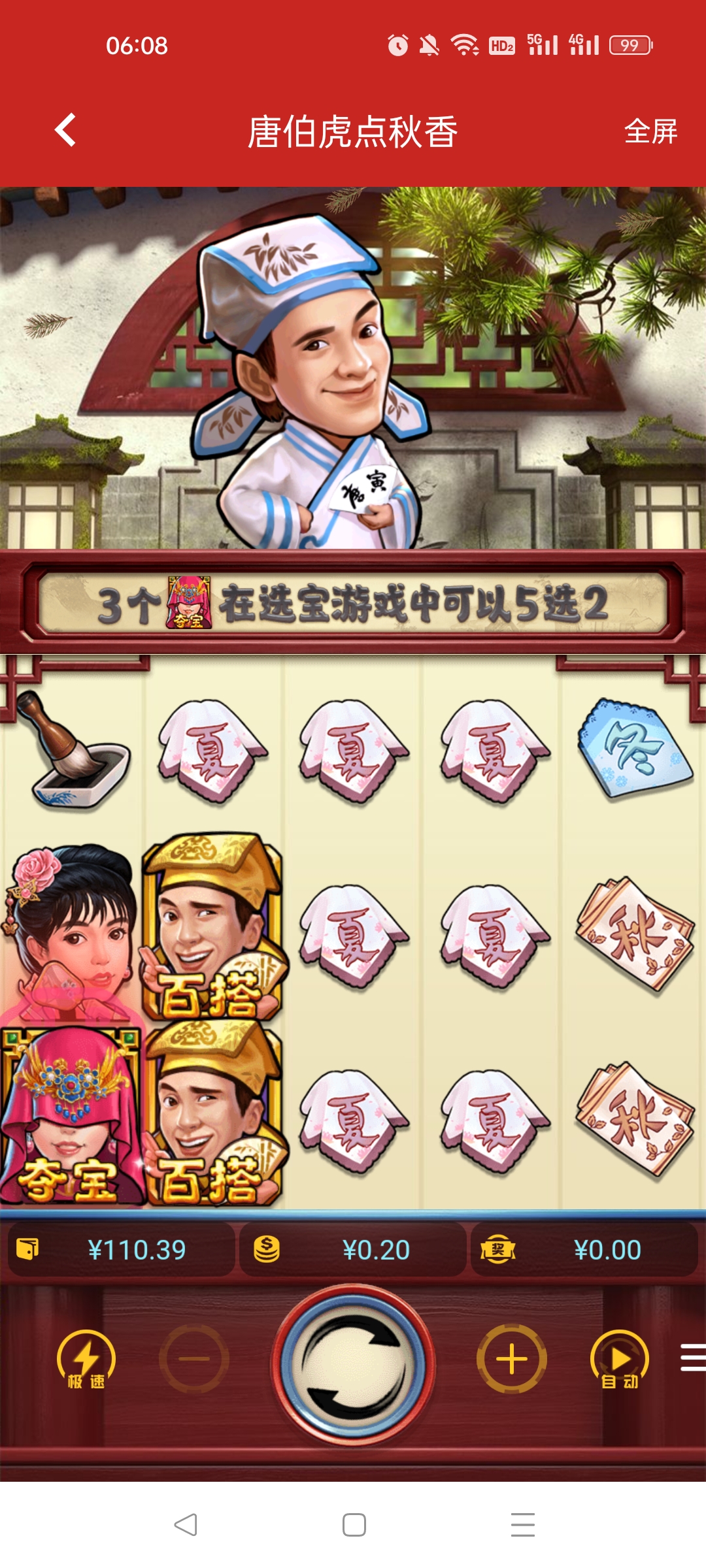Open the game's hamburger menu
The width and height of the screenshot is (706, 1568).
(693, 1358)
